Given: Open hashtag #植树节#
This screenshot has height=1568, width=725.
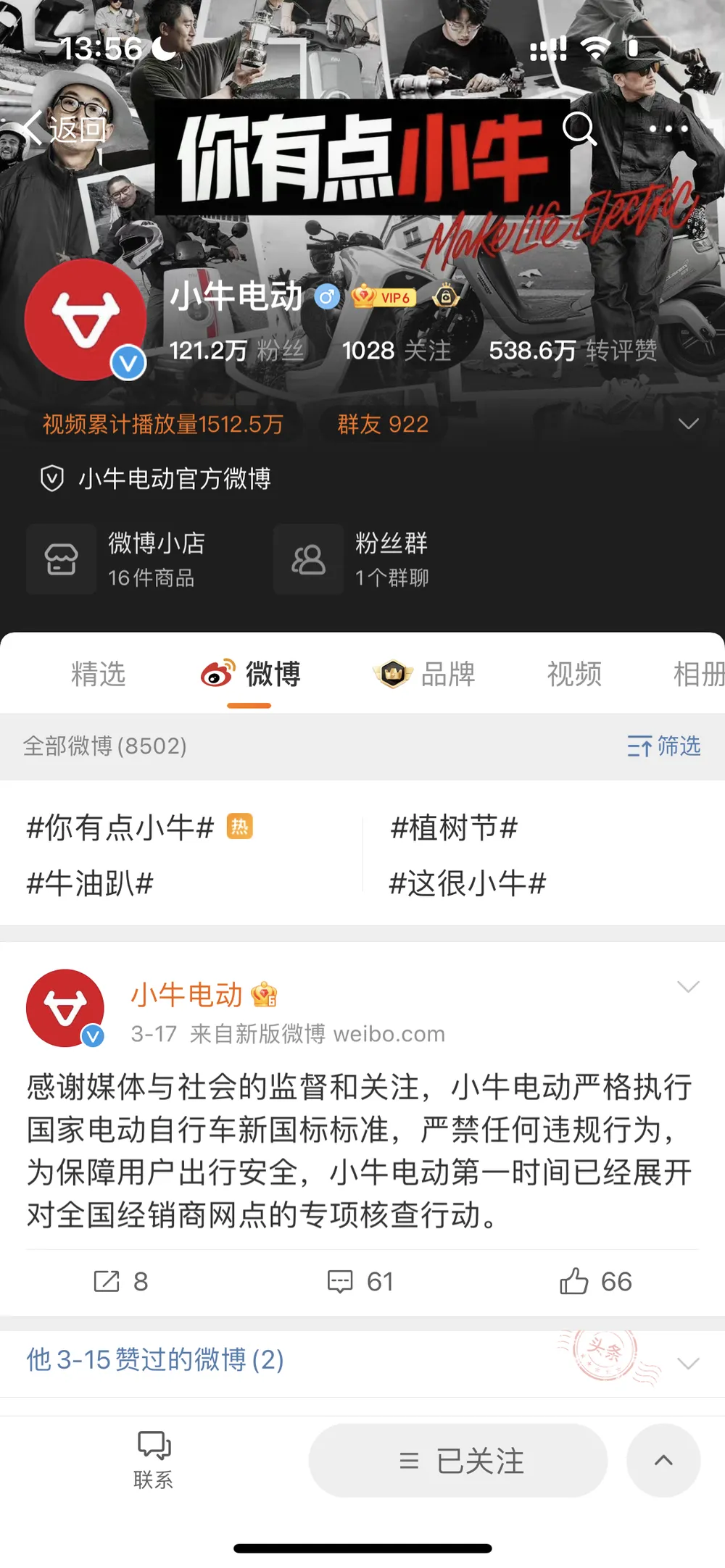Looking at the screenshot, I should [x=454, y=827].
